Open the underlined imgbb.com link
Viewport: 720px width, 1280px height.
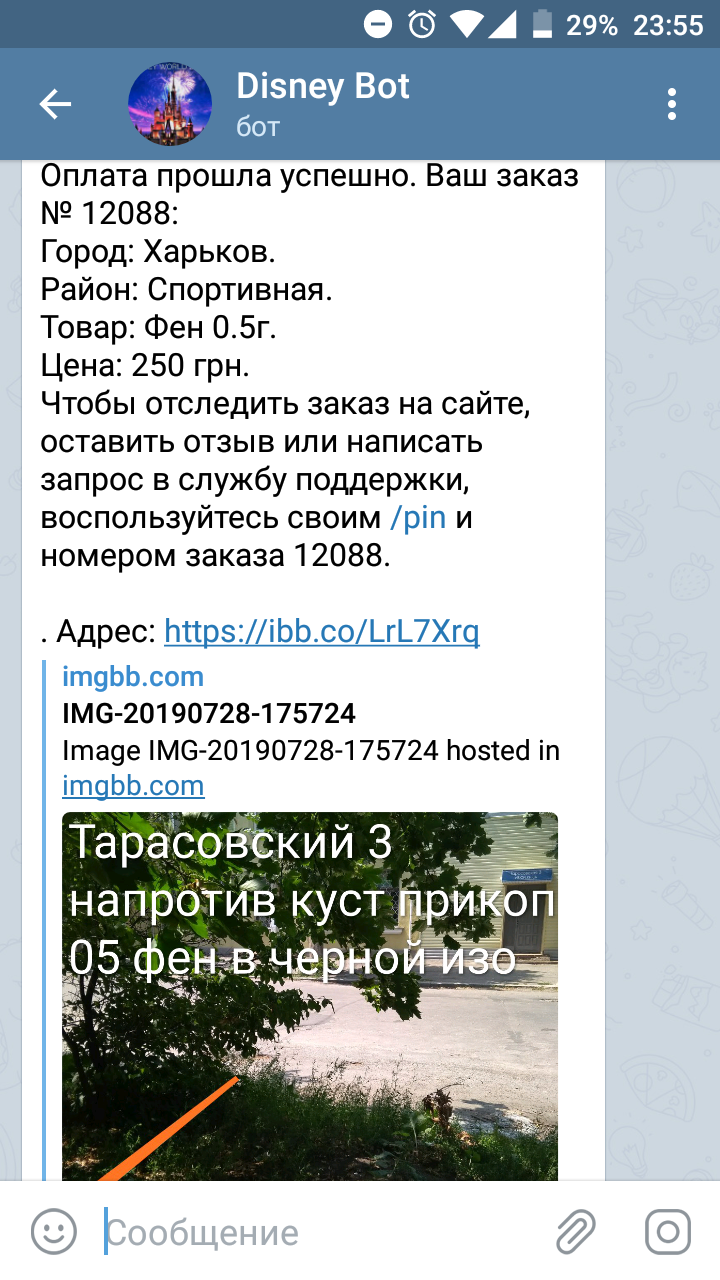[x=133, y=786]
